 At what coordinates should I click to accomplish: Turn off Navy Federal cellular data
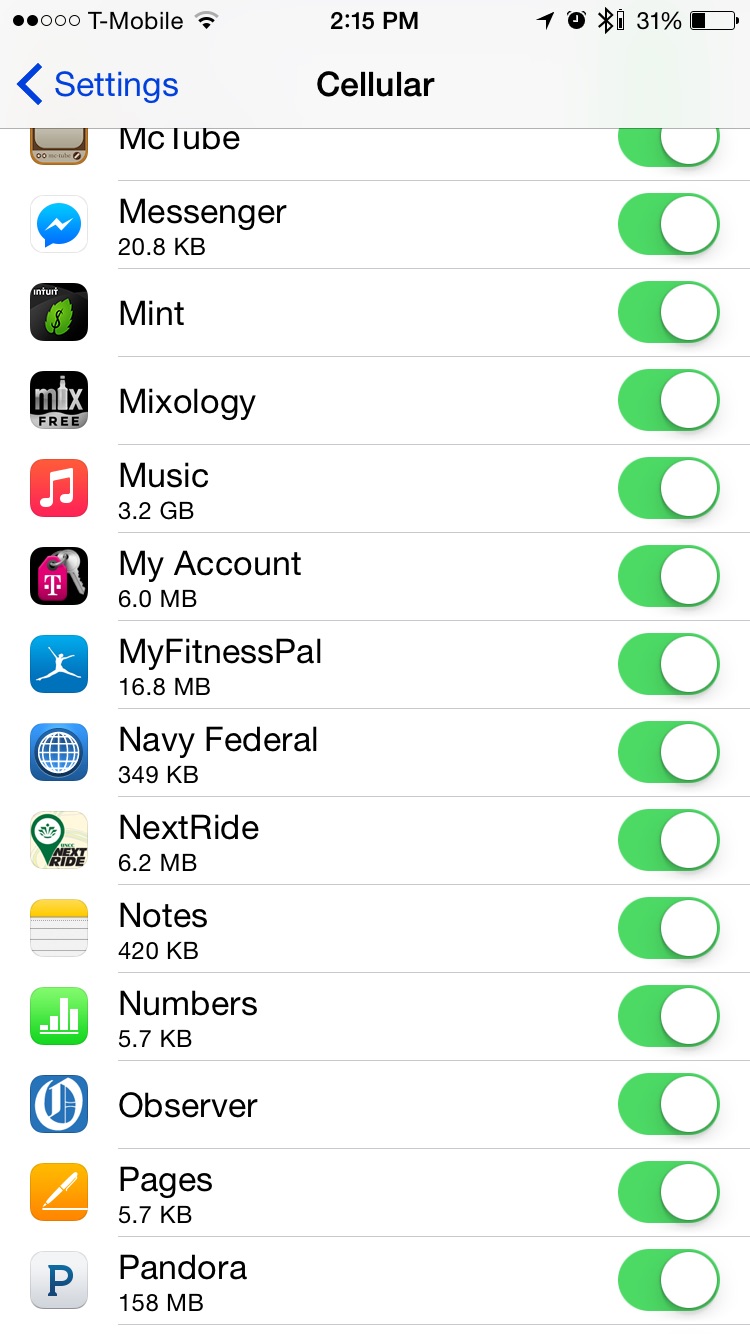coord(669,752)
